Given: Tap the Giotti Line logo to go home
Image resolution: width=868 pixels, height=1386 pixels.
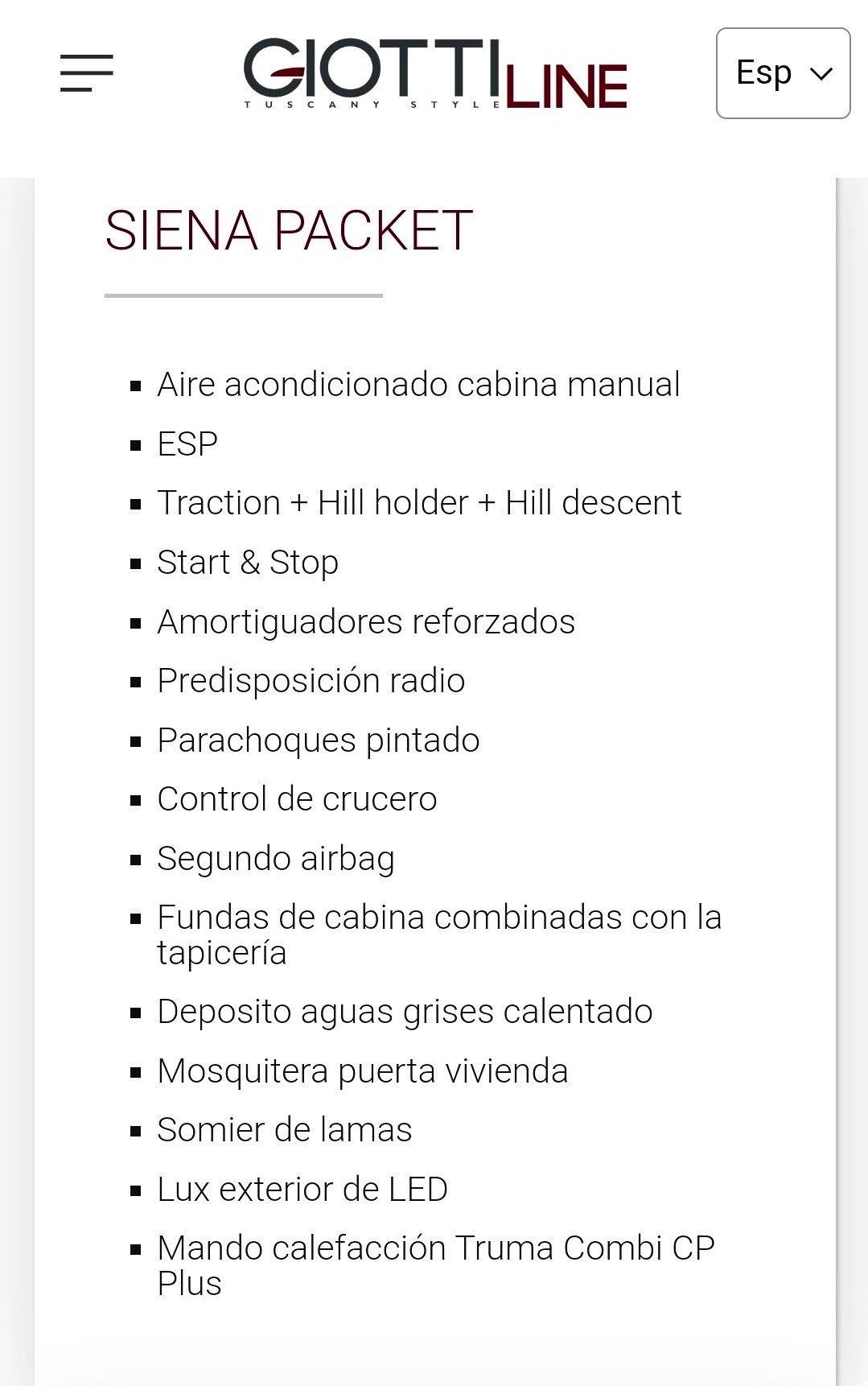Looking at the screenshot, I should pos(435,73).
